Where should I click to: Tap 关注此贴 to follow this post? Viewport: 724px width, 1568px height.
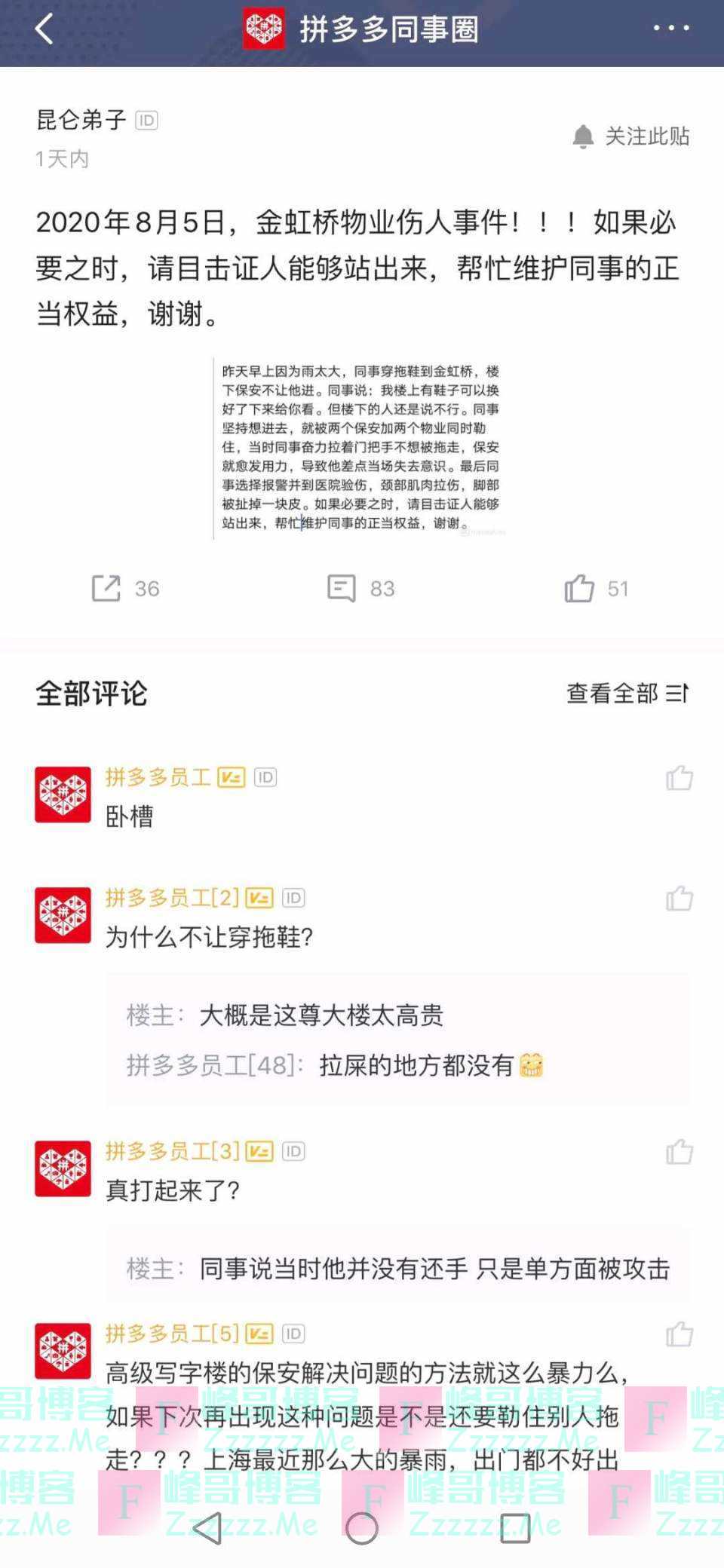630,136
